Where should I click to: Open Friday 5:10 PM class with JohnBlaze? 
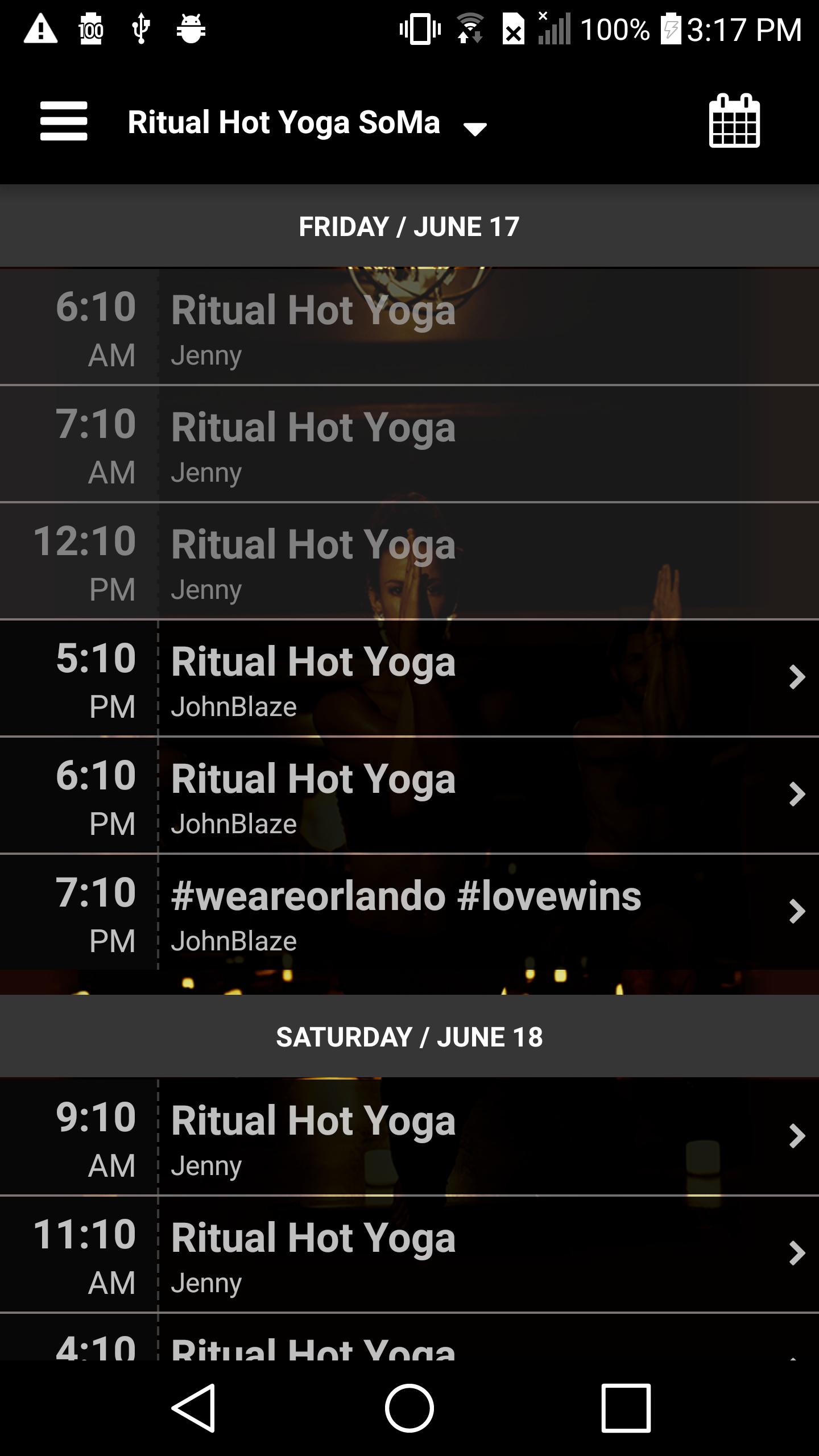coord(409,678)
